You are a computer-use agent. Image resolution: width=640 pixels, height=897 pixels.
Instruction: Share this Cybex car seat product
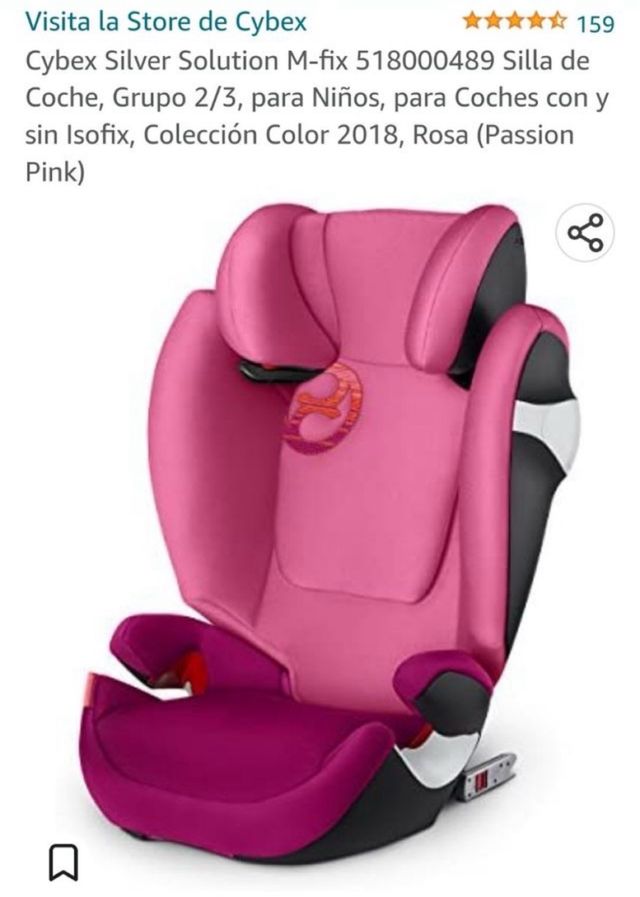[x=585, y=233]
